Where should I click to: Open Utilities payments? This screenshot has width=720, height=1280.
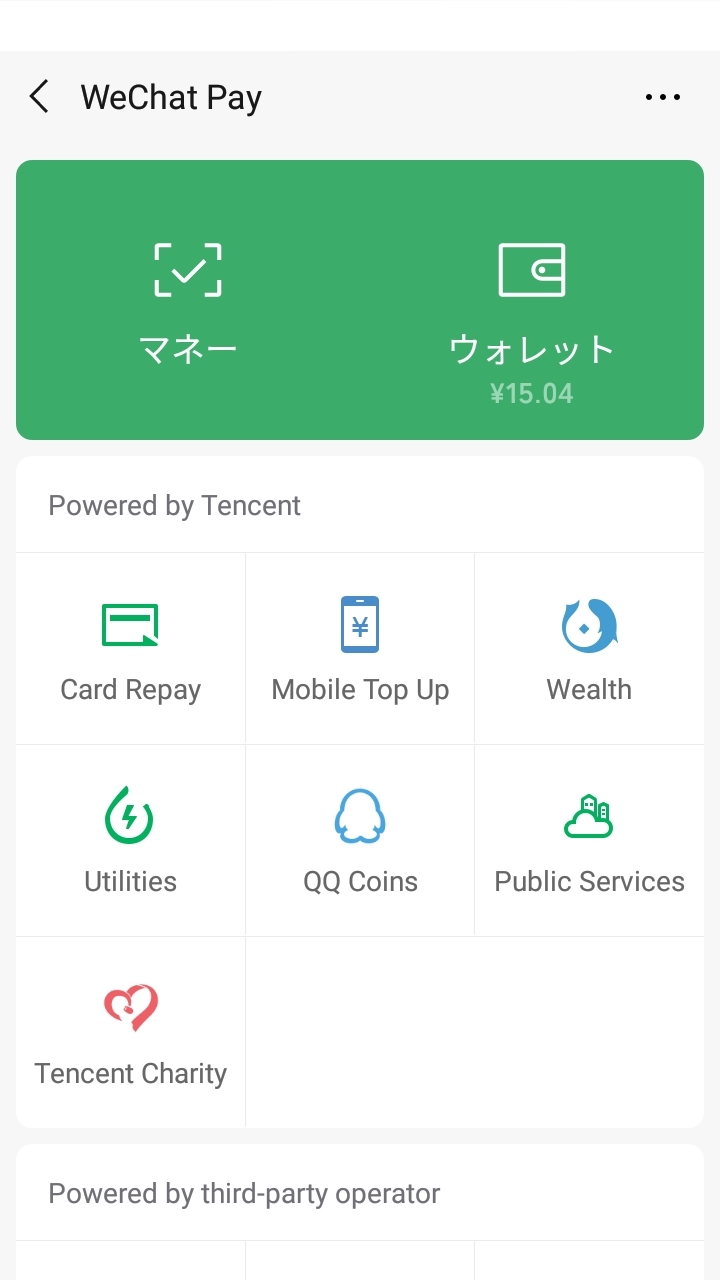click(x=131, y=841)
